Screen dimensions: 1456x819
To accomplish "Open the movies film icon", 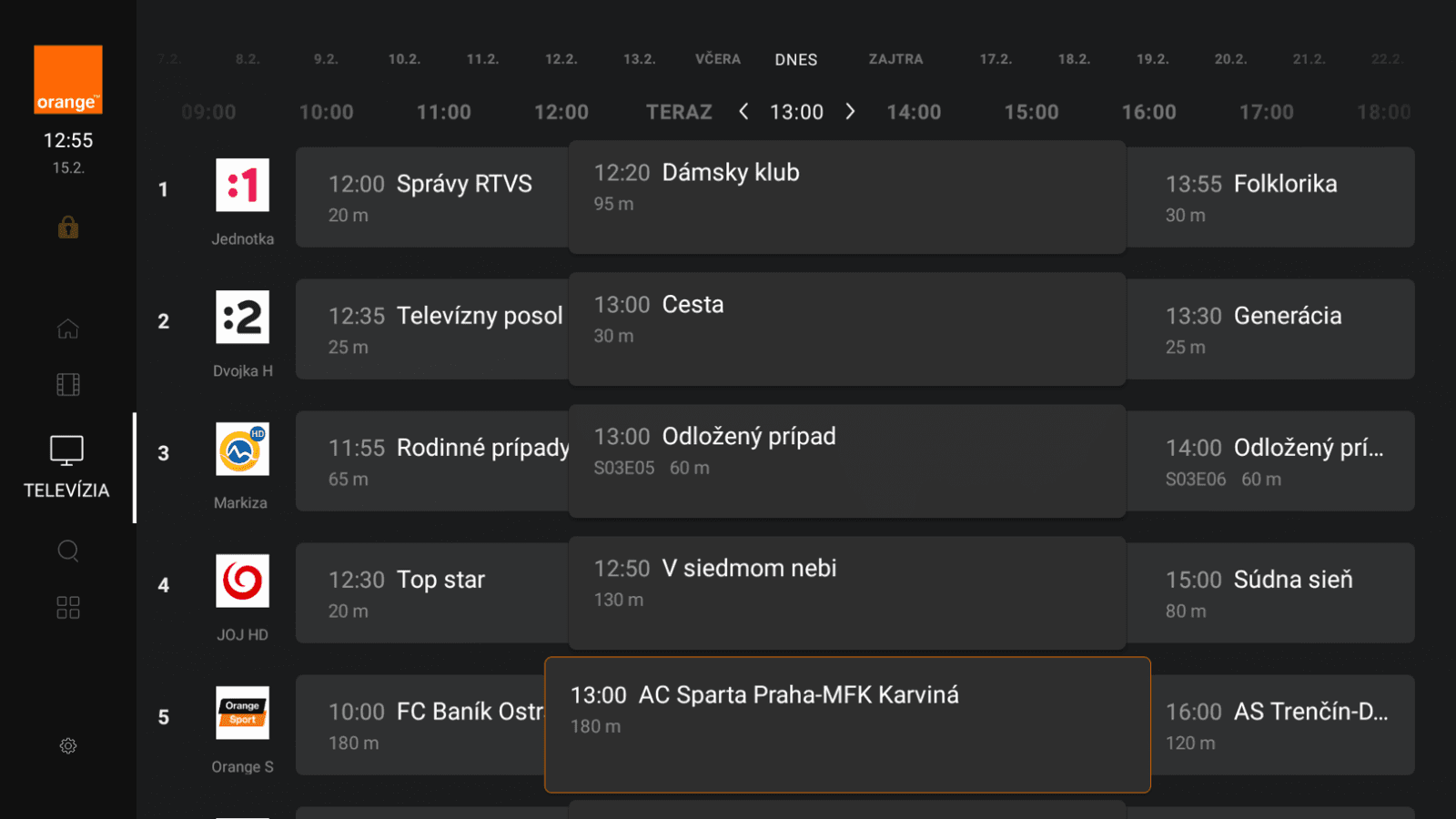I will point(68,385).
